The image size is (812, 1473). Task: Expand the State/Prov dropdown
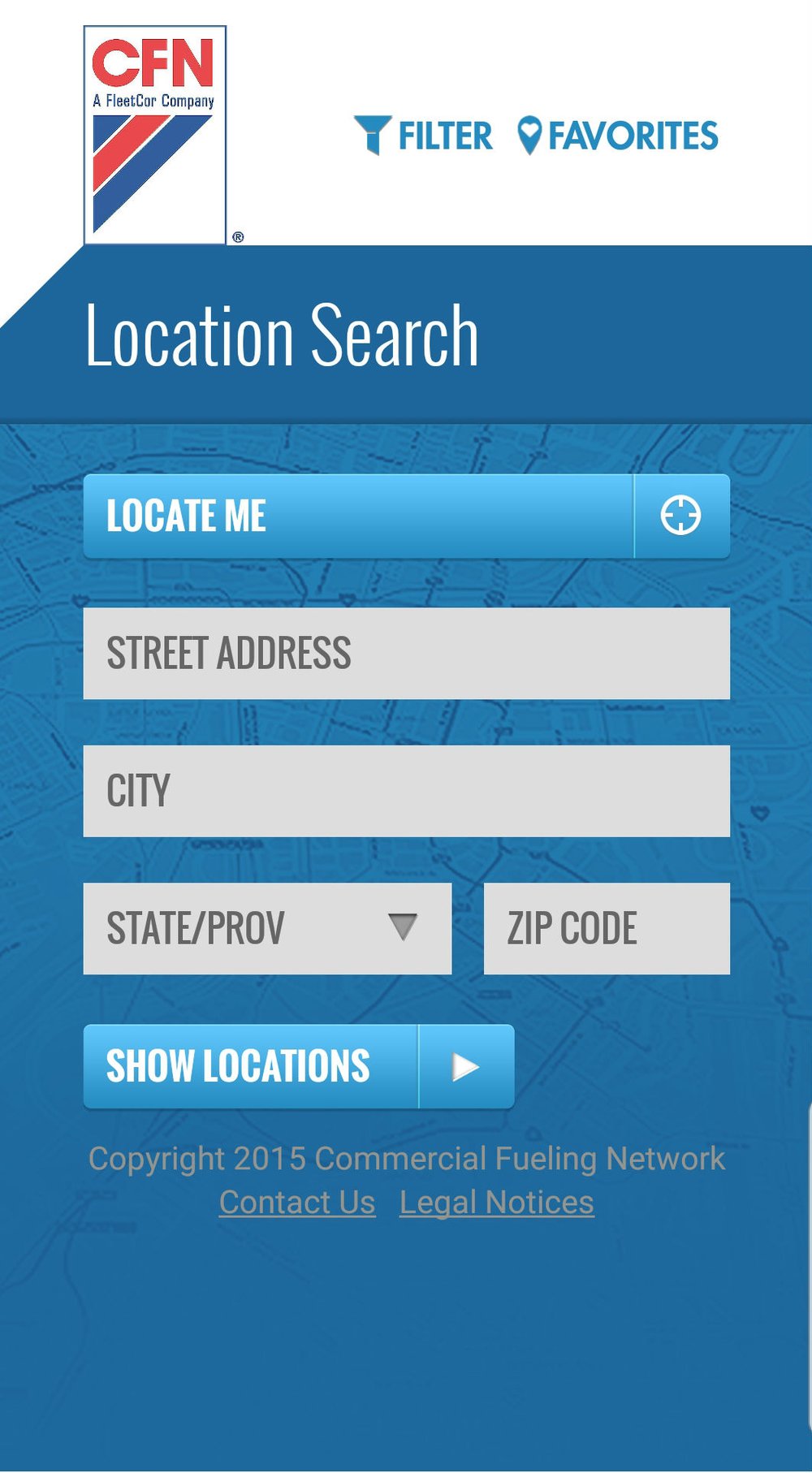(x=267, y=928)
